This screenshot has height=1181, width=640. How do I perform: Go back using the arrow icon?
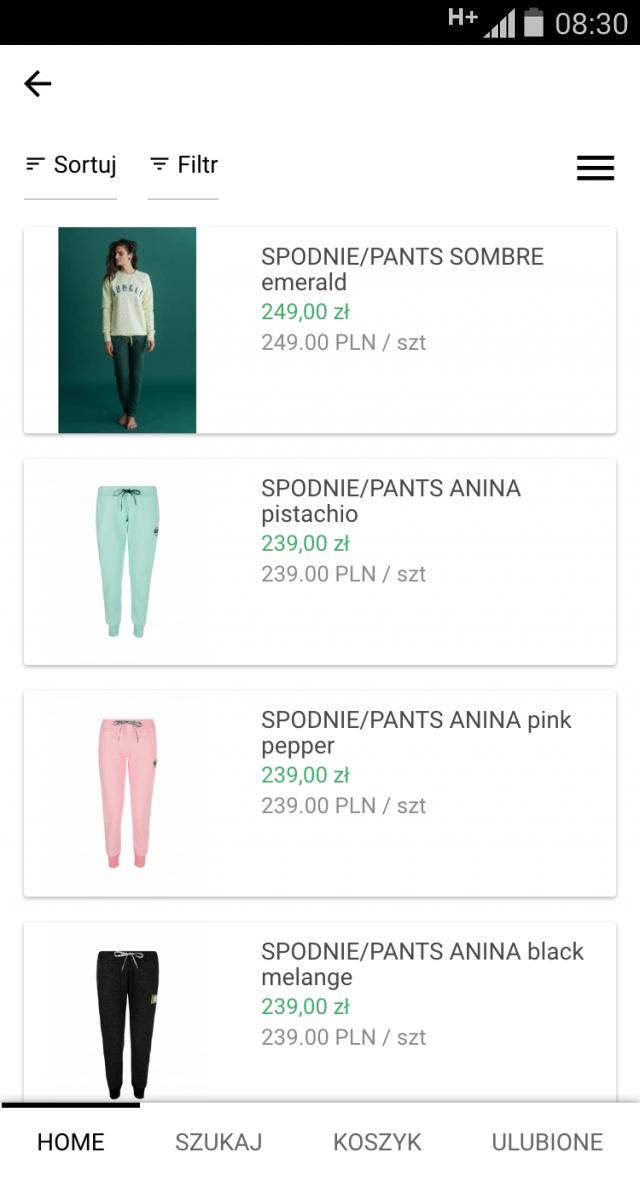tap(38, 84)
